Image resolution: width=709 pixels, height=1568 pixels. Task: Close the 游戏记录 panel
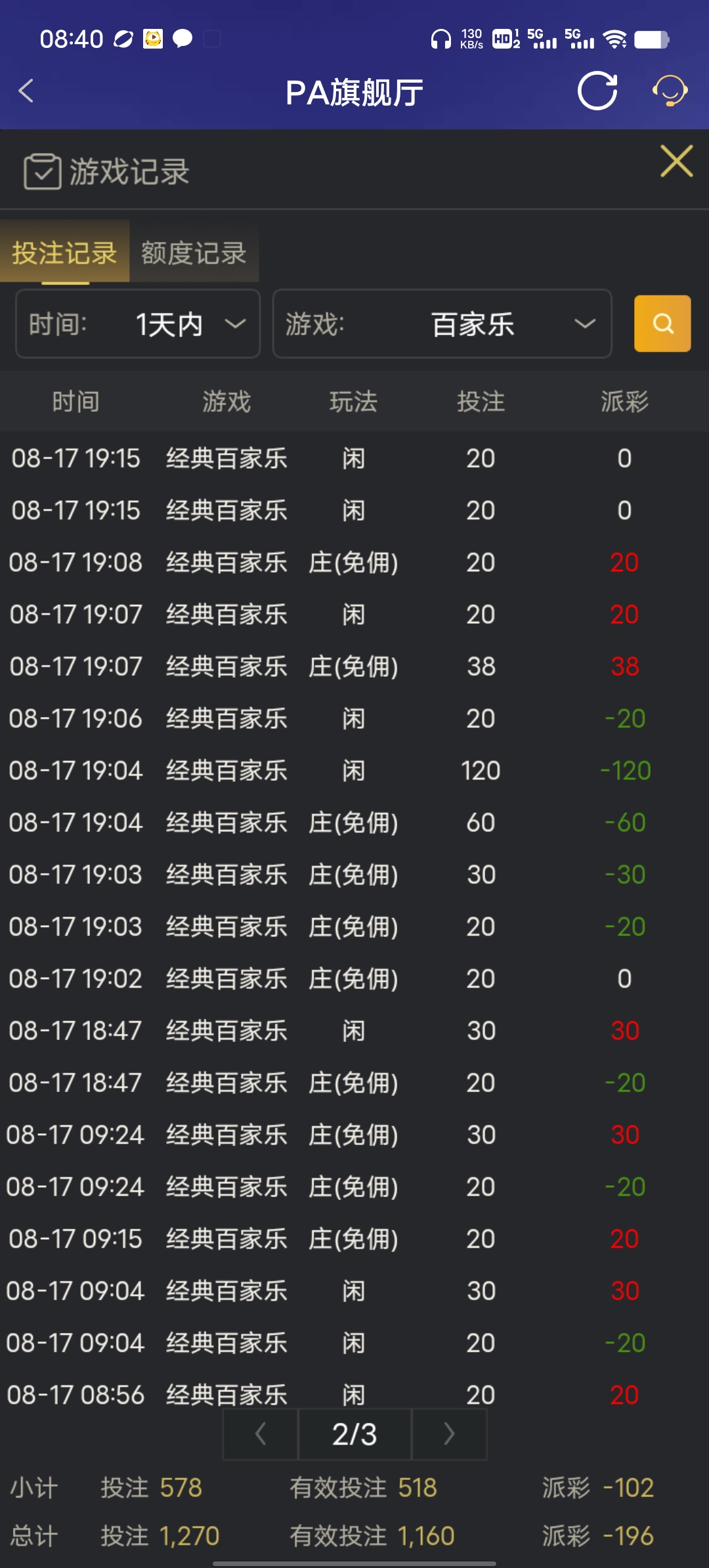676,162
